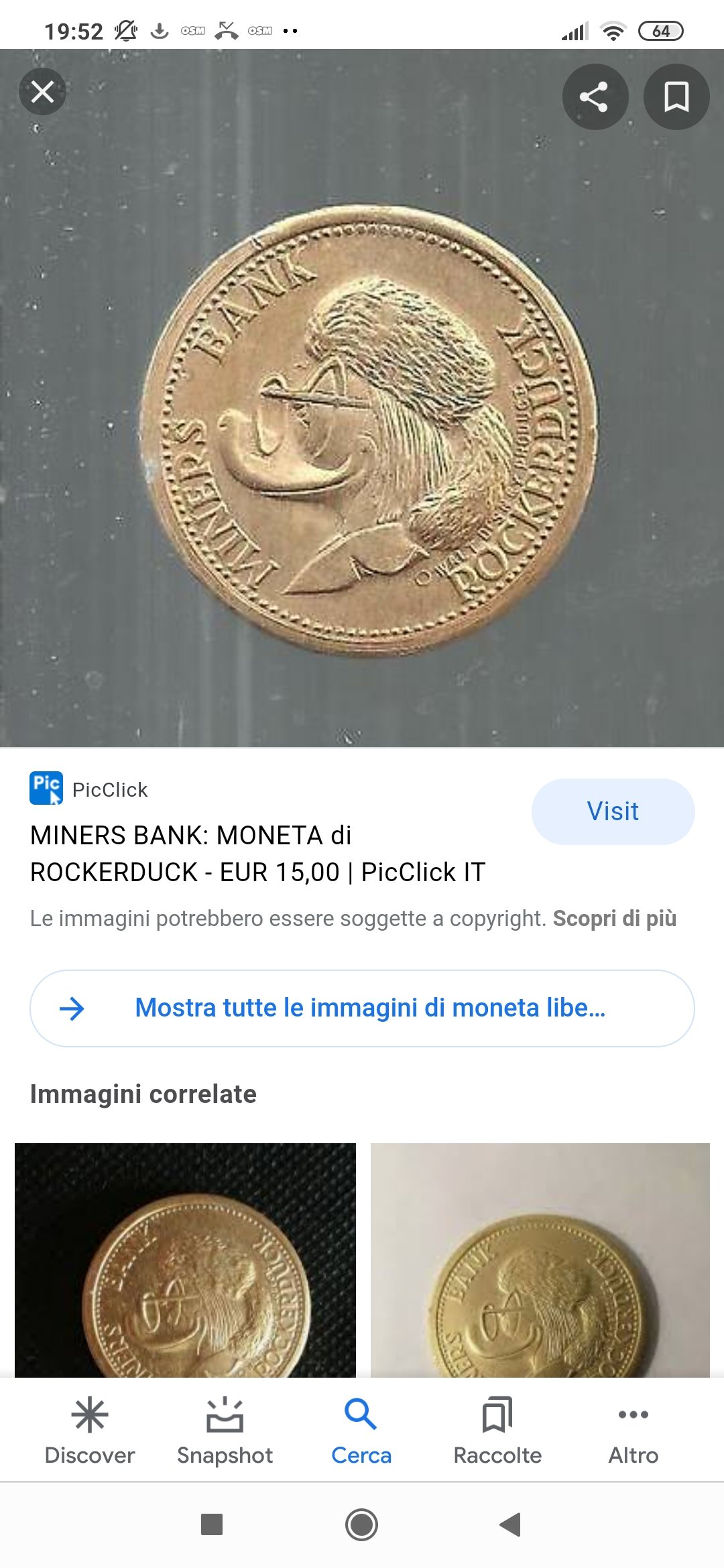The image size is (724, 1568).
Task: Tap the system back button
Action: [511, 1524]
